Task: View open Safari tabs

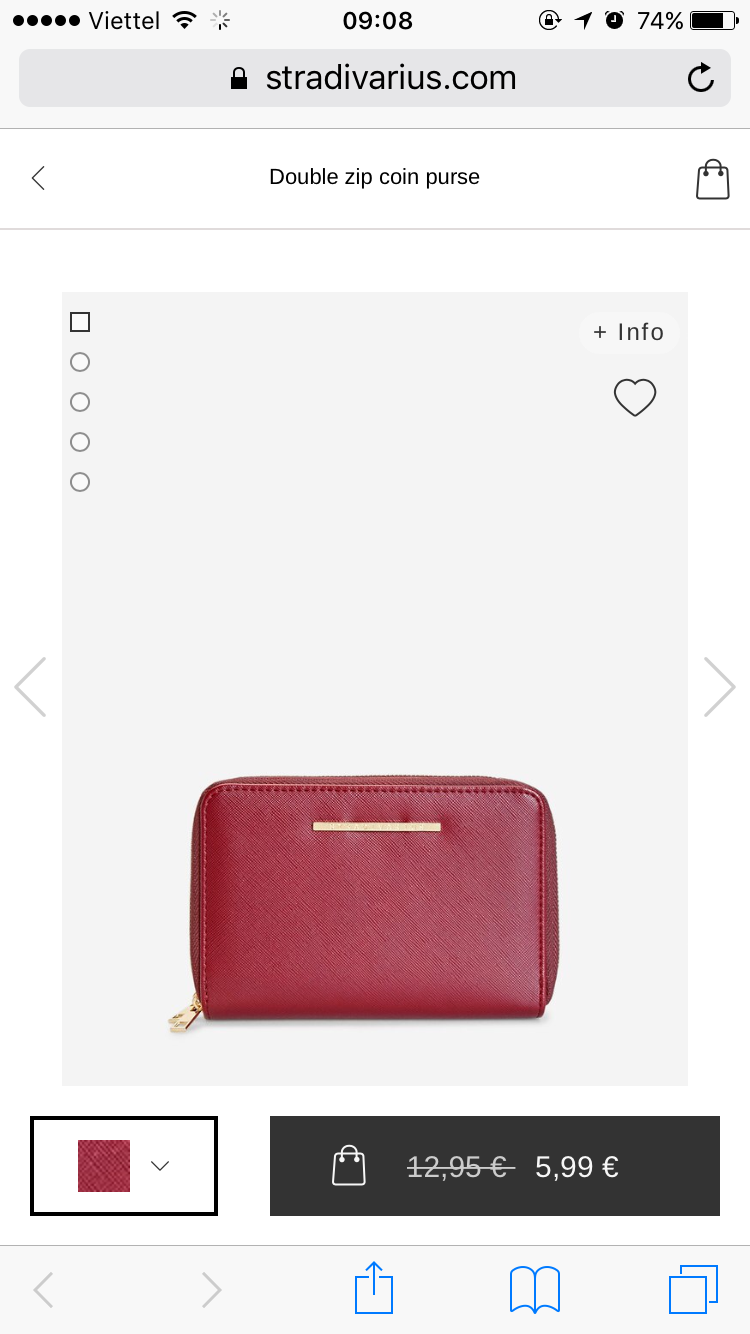Action: (x=693, y=1289)
